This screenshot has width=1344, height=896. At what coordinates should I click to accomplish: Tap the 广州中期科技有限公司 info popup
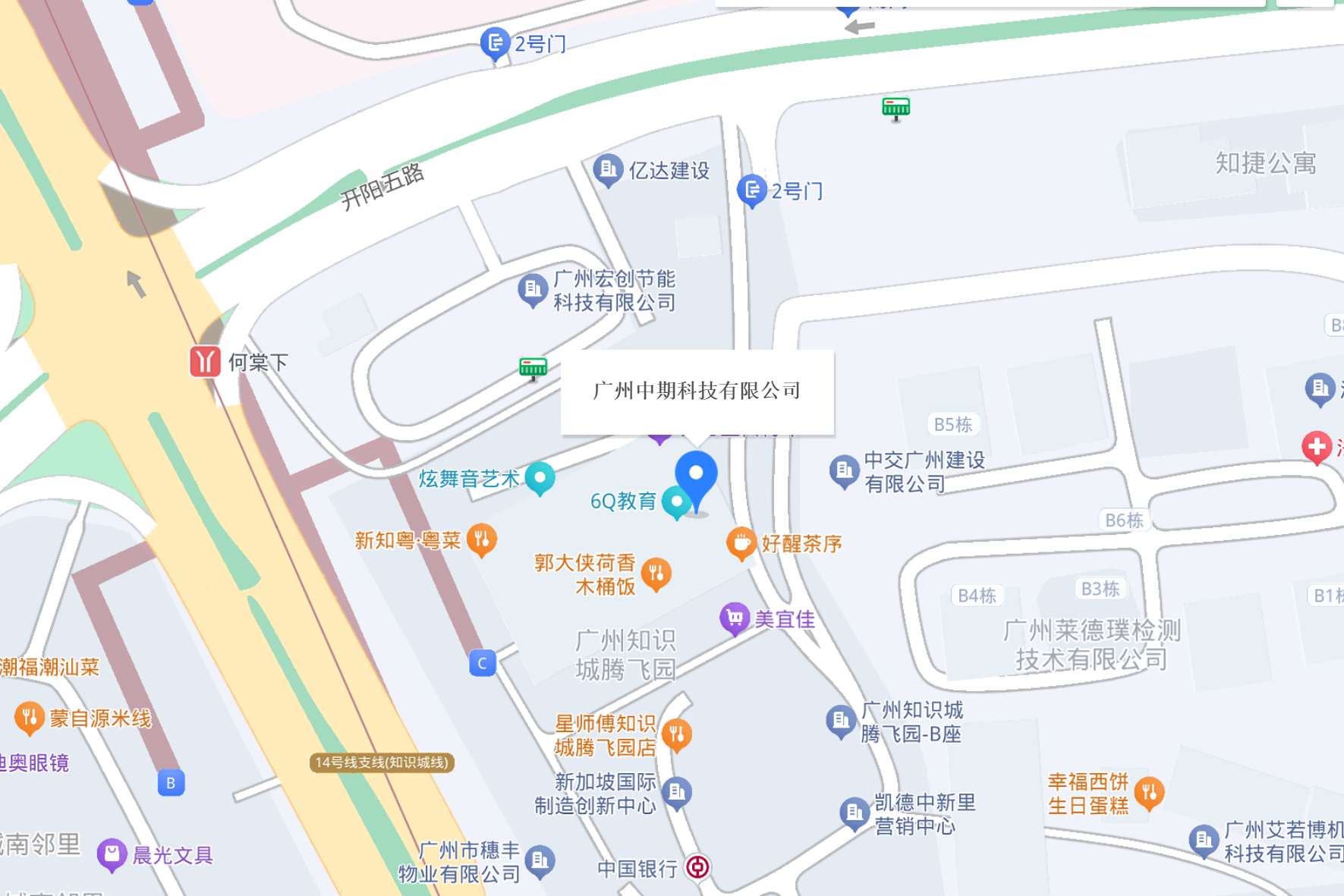pyautogui.click(x=697, y=391)
